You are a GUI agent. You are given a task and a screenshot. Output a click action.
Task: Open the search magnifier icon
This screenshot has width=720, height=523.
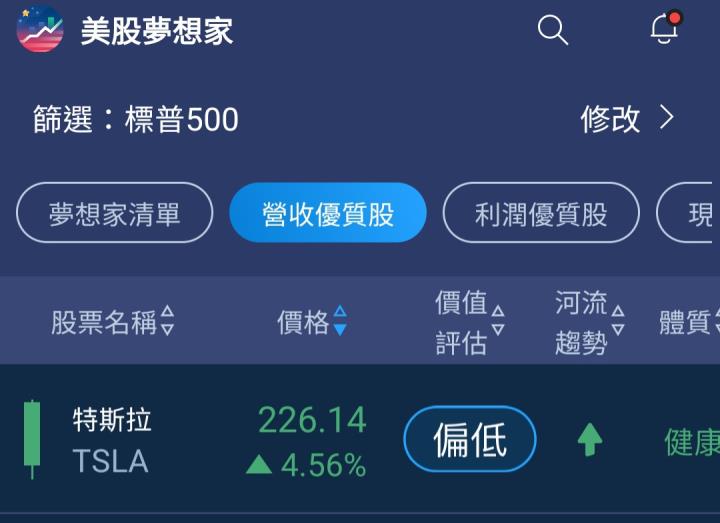[x=553, y=30]
